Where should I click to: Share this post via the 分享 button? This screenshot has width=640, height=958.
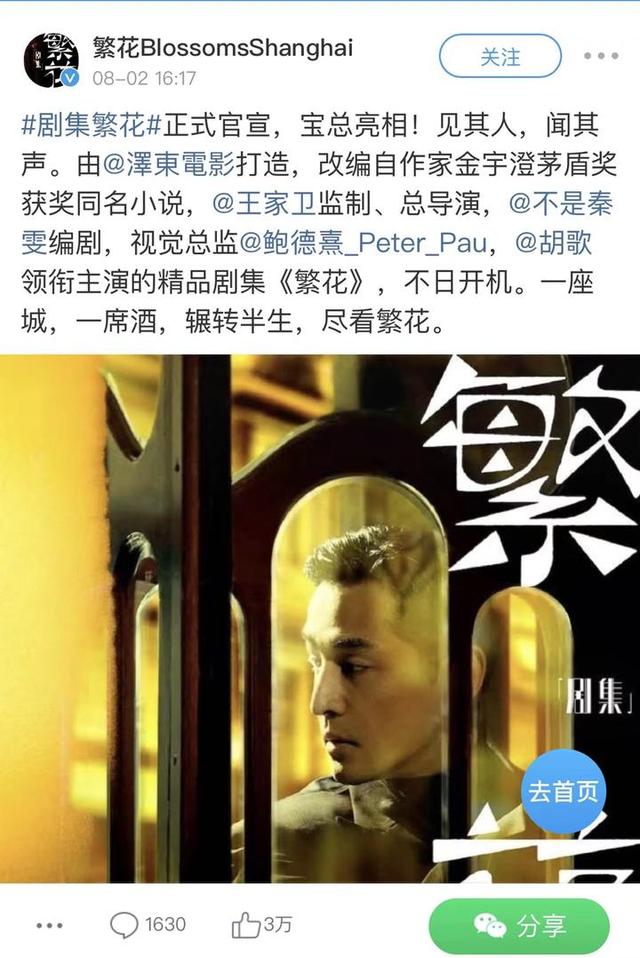pos(518,926)
